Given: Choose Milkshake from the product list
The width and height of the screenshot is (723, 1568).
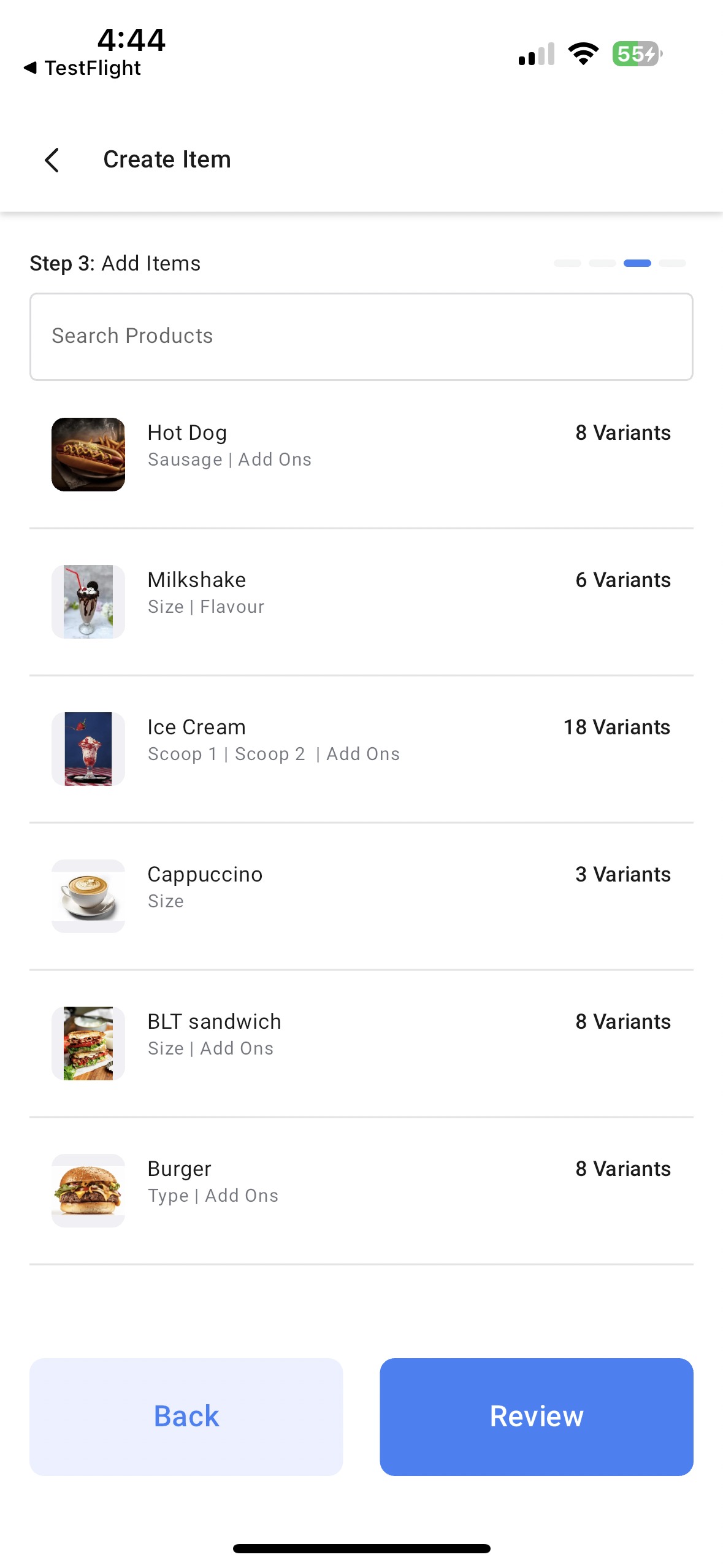Looking at the screenshot, I should [x=361, y=602].
